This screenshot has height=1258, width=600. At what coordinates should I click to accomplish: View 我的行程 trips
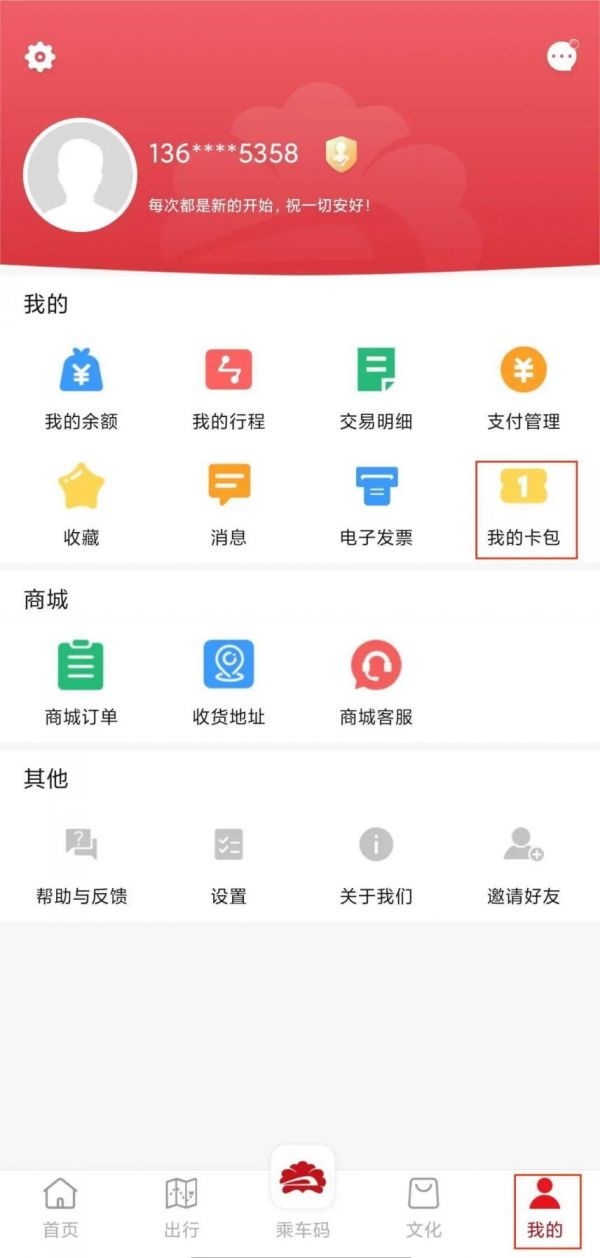click(228, 388)
